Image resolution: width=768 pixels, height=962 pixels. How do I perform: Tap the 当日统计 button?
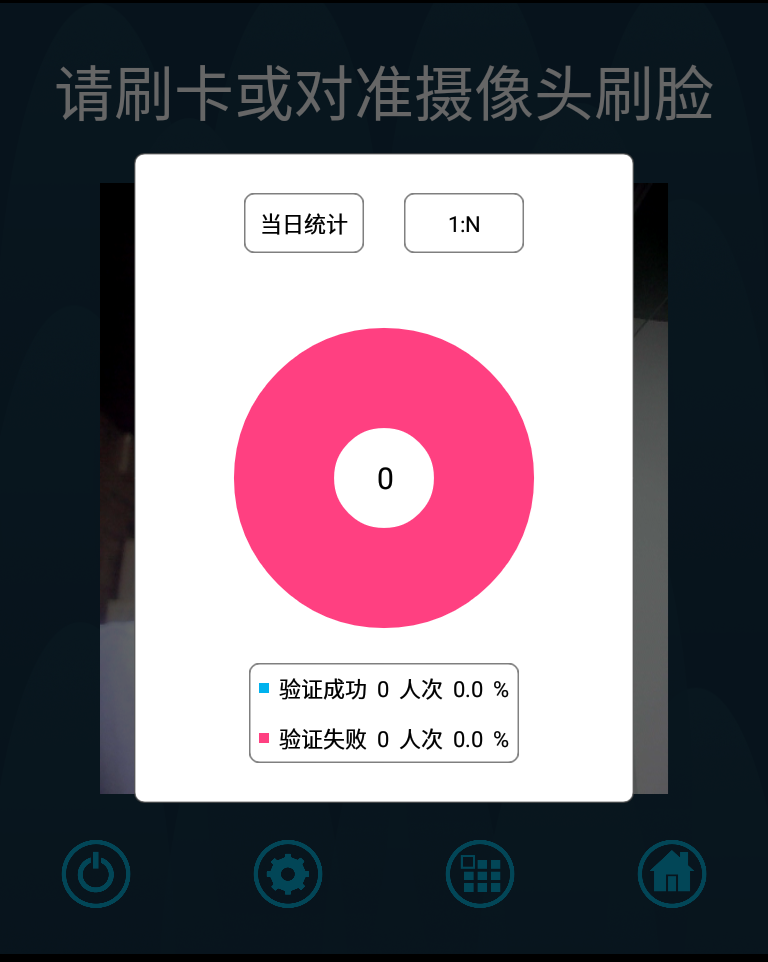[x=304, y=223]
